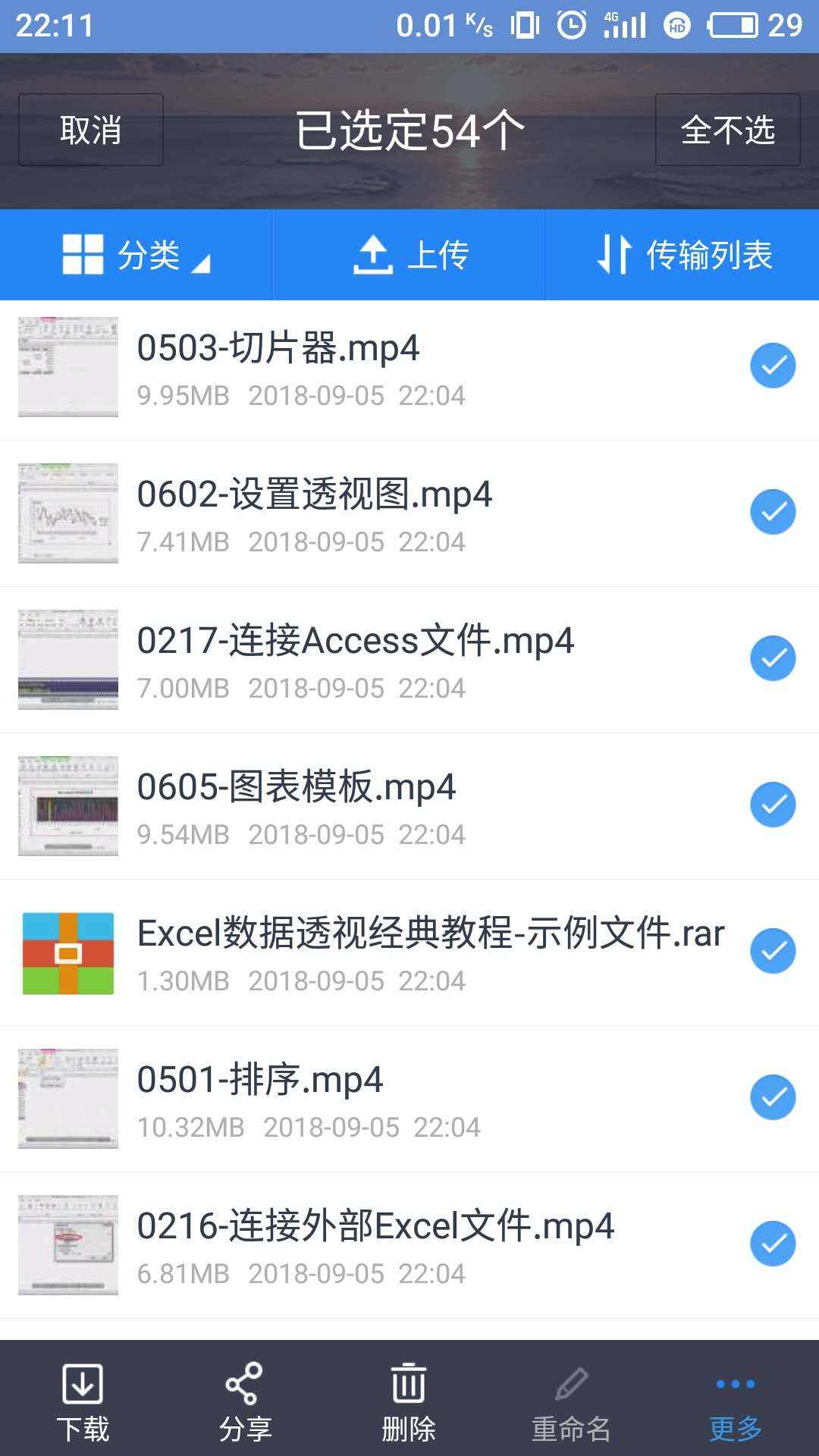
Task: Uncheck Excel数据透视经典教程-示例文件.rar
Action: coord(773,951)
